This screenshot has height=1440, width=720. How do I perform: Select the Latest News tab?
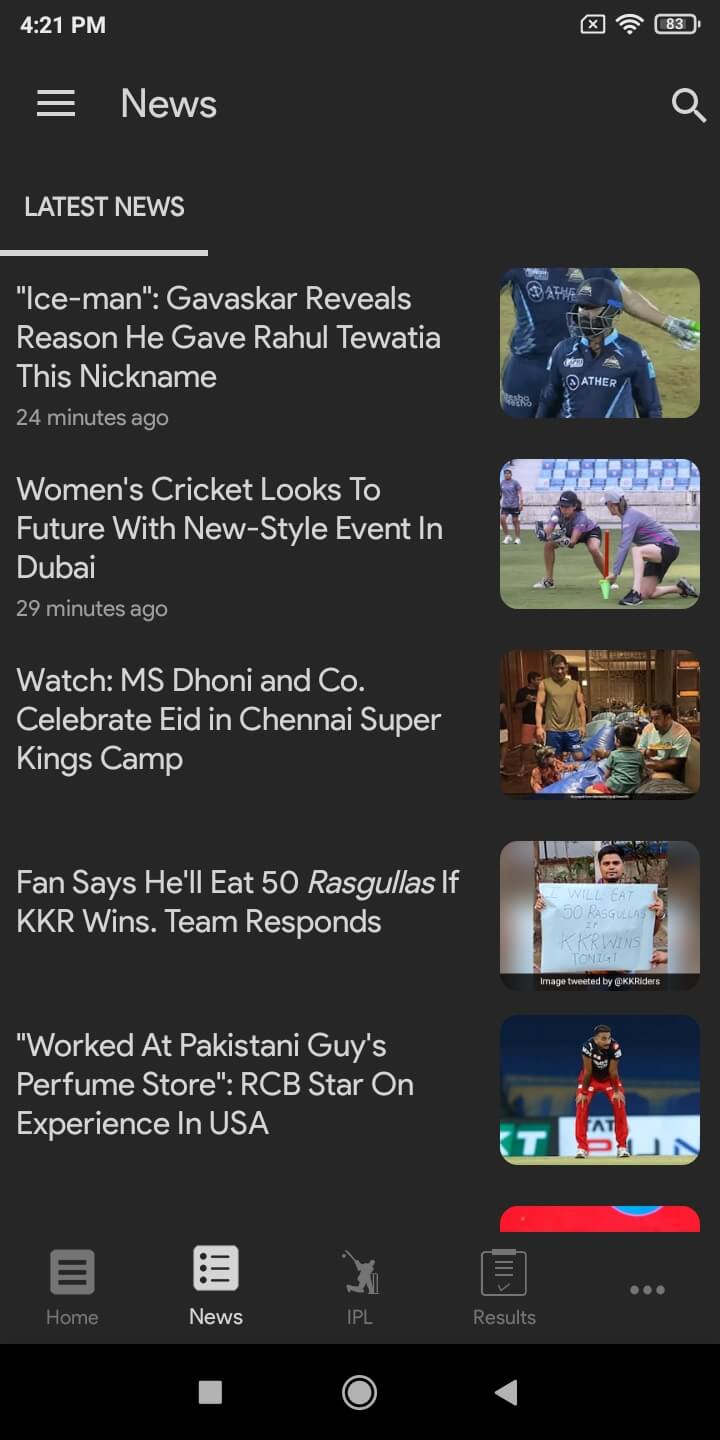click(x=104, y=207)
